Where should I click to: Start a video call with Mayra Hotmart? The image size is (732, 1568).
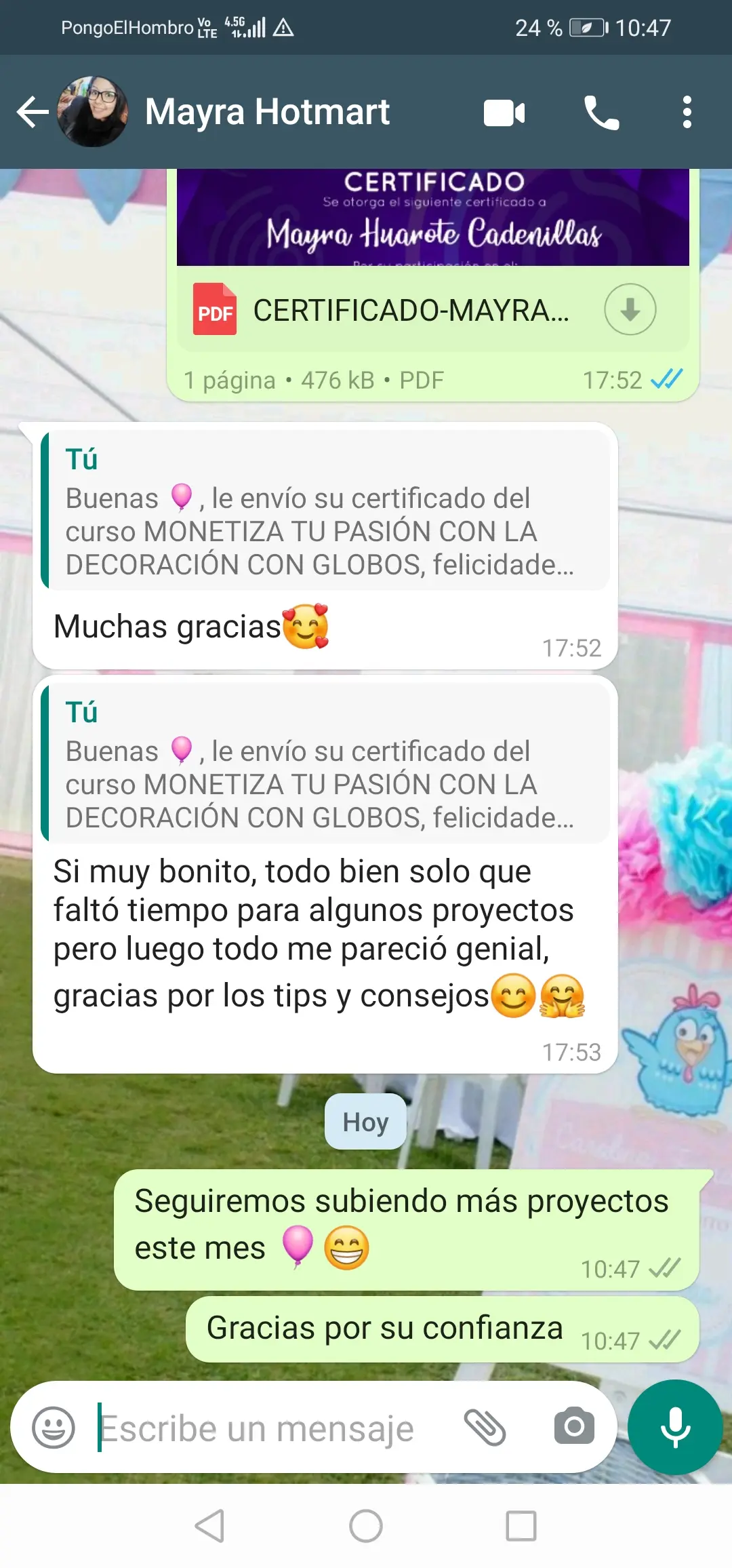pyautogui.click(x=504, y=113)
